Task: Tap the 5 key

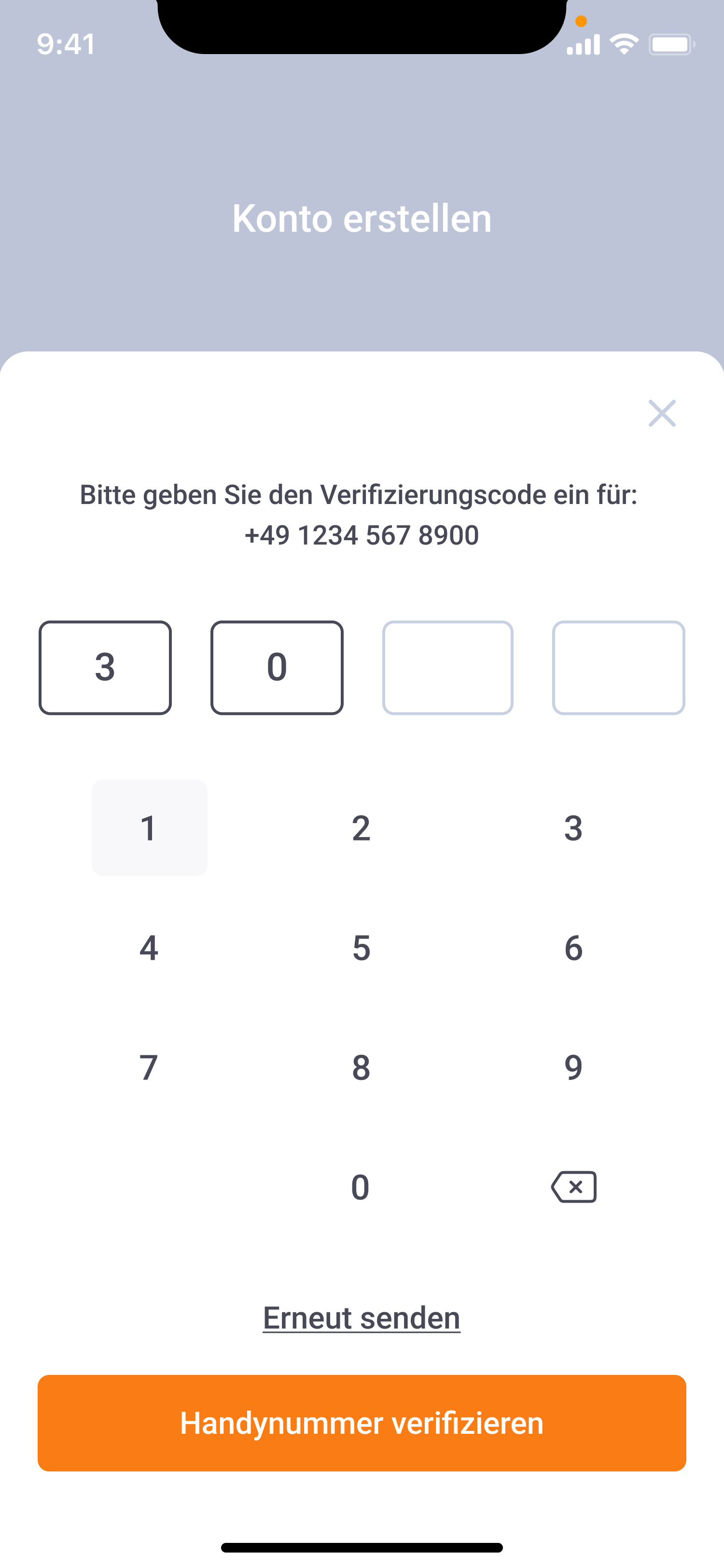Action: point(361,948)
